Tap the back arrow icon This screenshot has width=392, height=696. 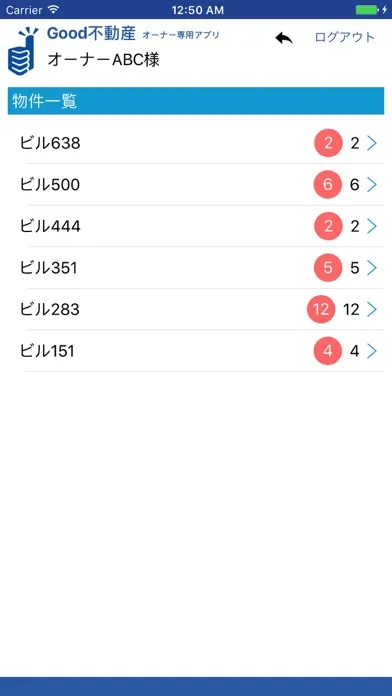284,38
